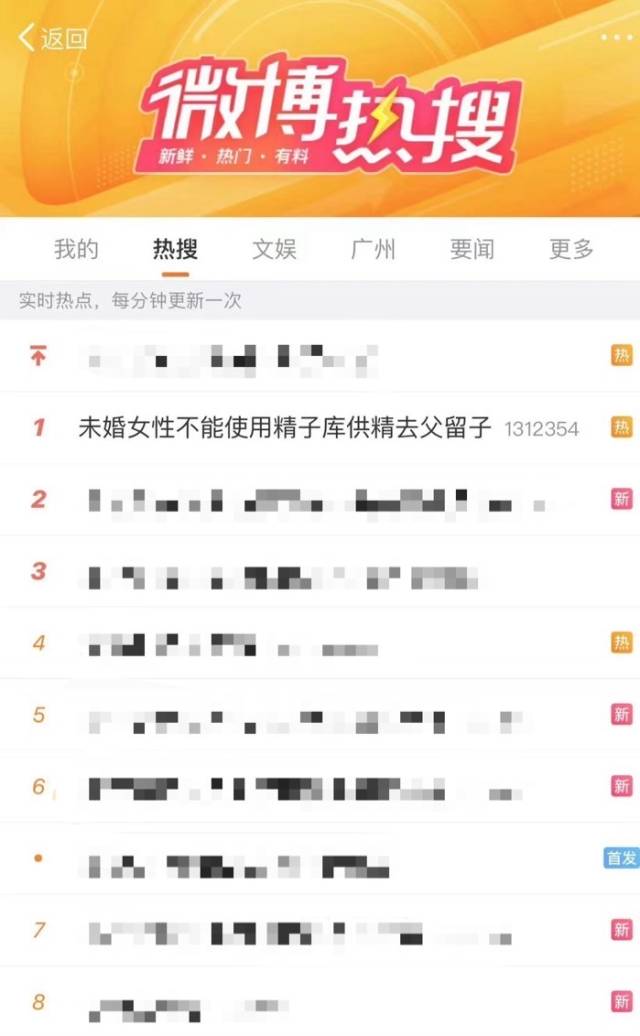Select the 热搜 tab
640x1036 pixels.
[175, 249]
